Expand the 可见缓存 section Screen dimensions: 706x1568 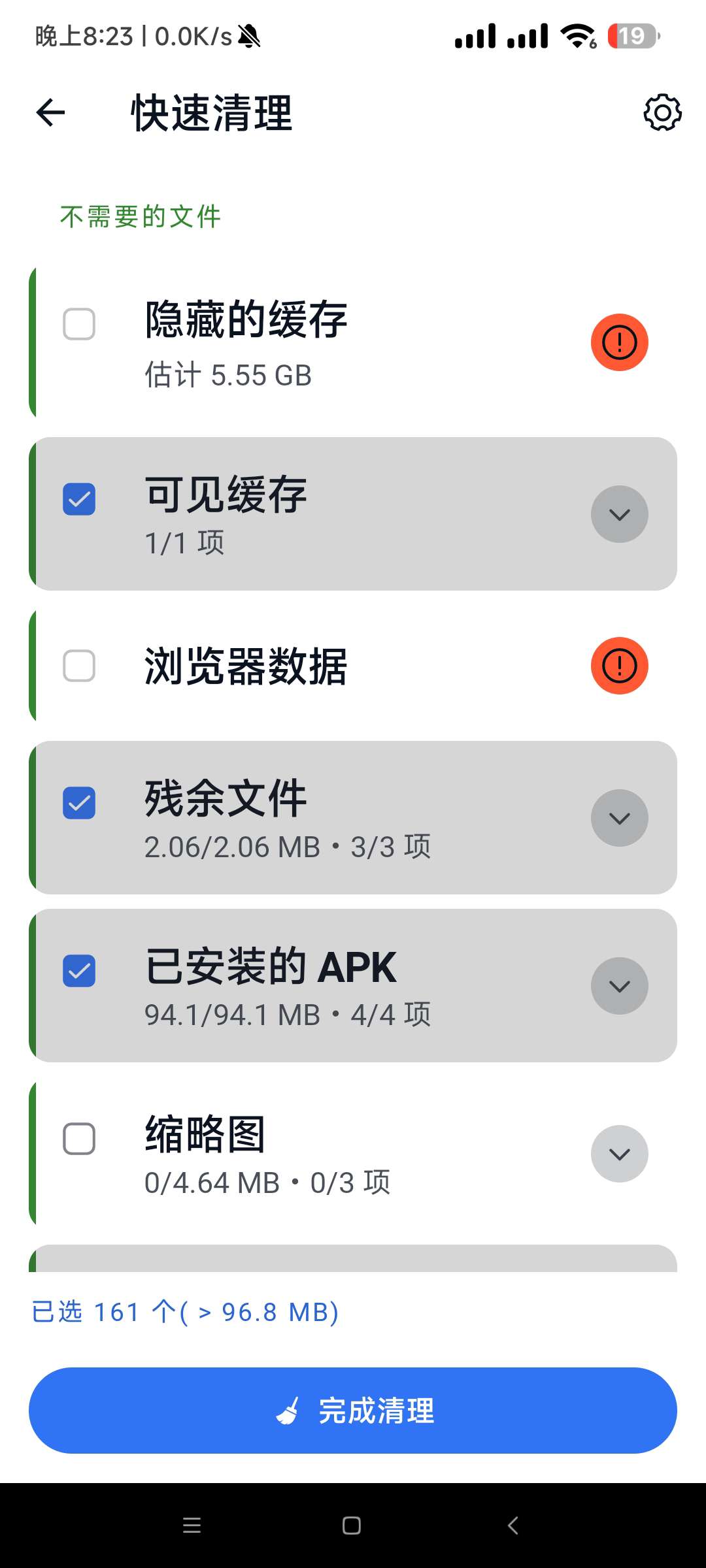619,514
